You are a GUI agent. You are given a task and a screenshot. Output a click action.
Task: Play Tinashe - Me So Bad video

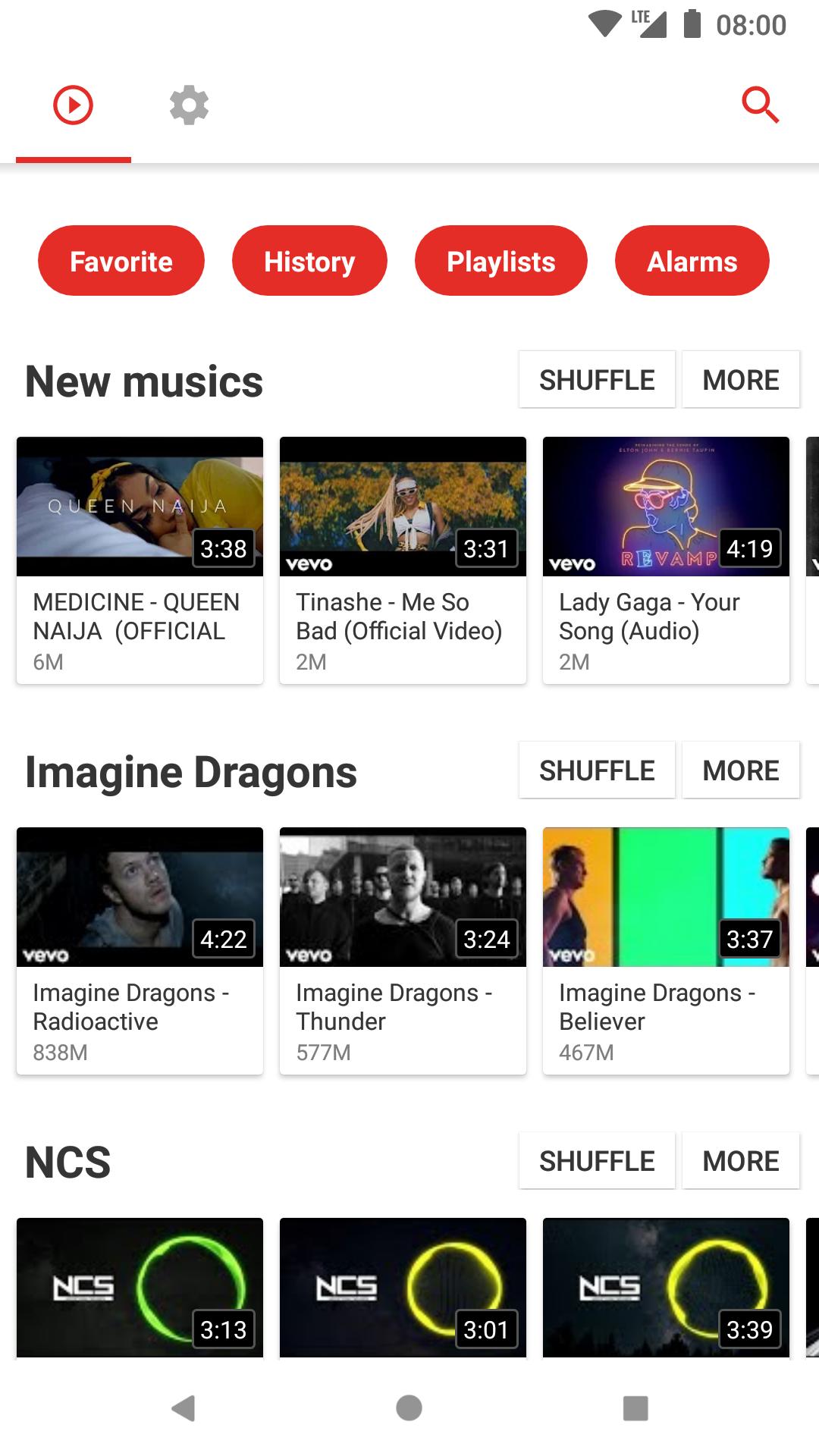[x=403, y=560]
